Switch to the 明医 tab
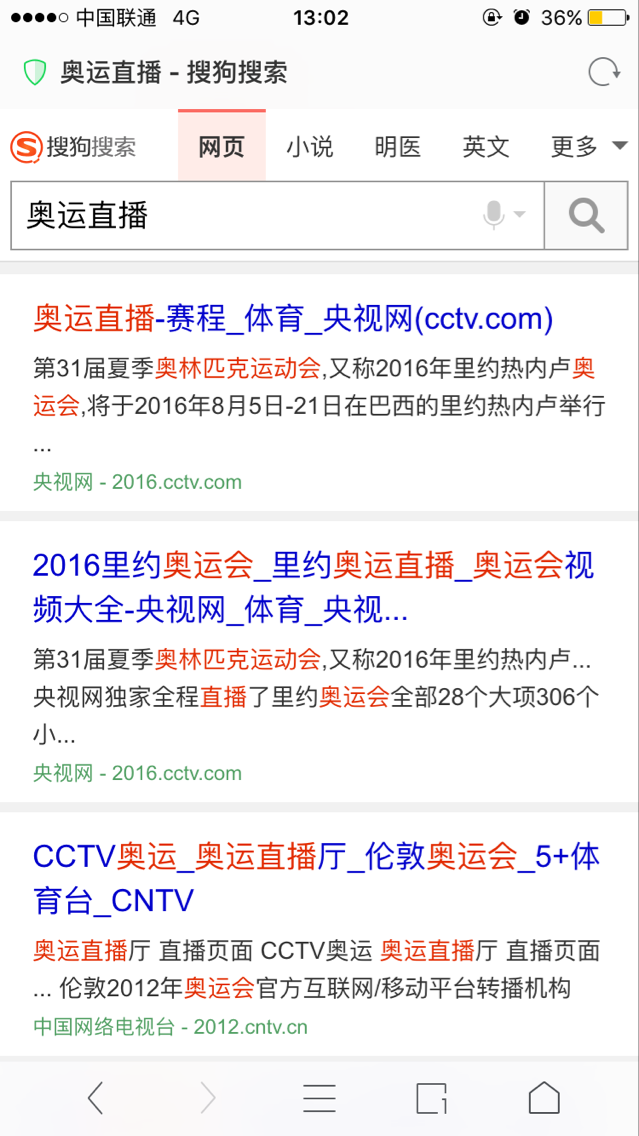 [x=398, y=147]
